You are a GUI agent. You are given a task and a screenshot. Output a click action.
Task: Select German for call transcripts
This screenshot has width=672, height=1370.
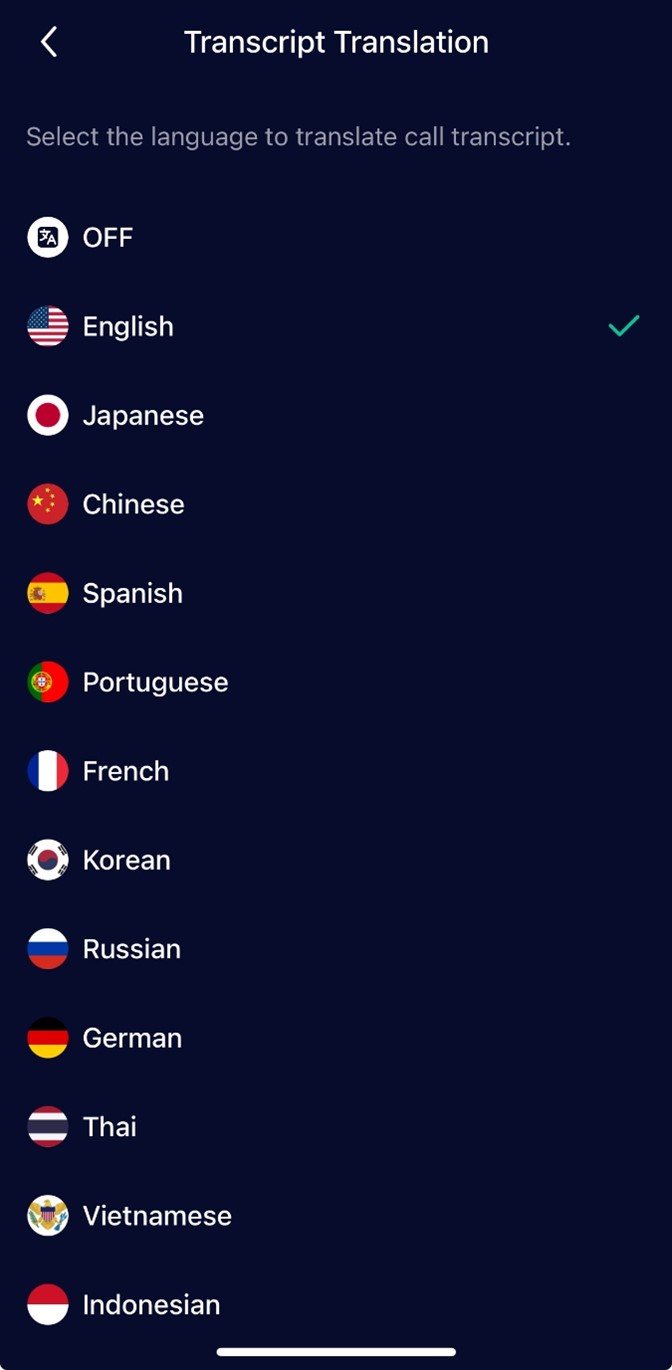click(x=132, y=1039)
